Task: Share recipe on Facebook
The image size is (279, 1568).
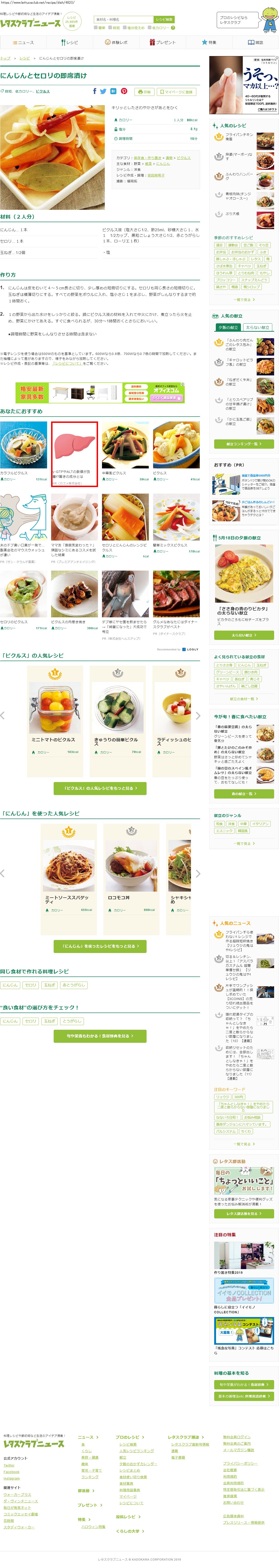Action: pos(94,91)
